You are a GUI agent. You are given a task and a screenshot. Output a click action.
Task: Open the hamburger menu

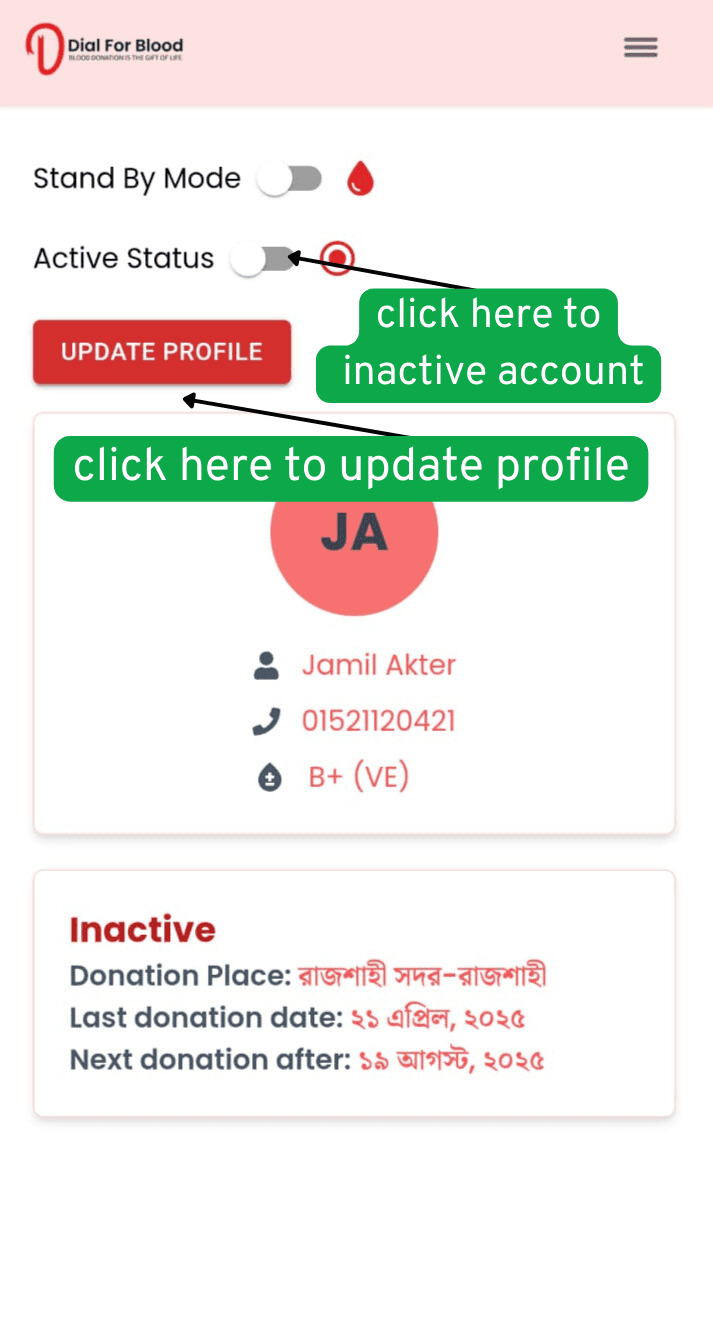click(640, 47)
